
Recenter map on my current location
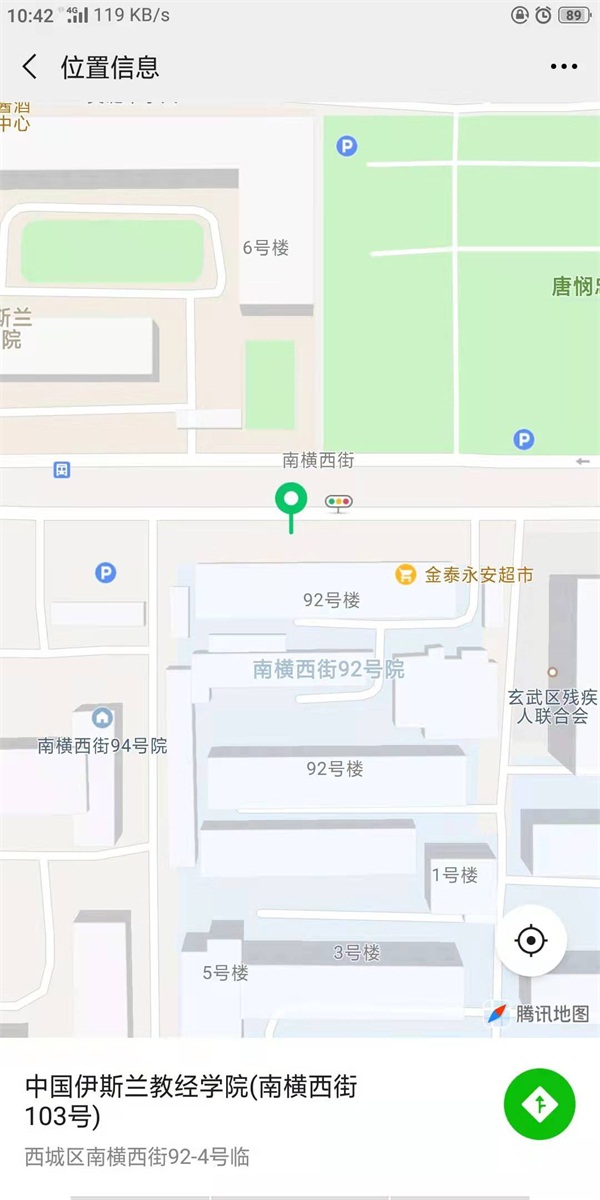click(x=531, y=940)
